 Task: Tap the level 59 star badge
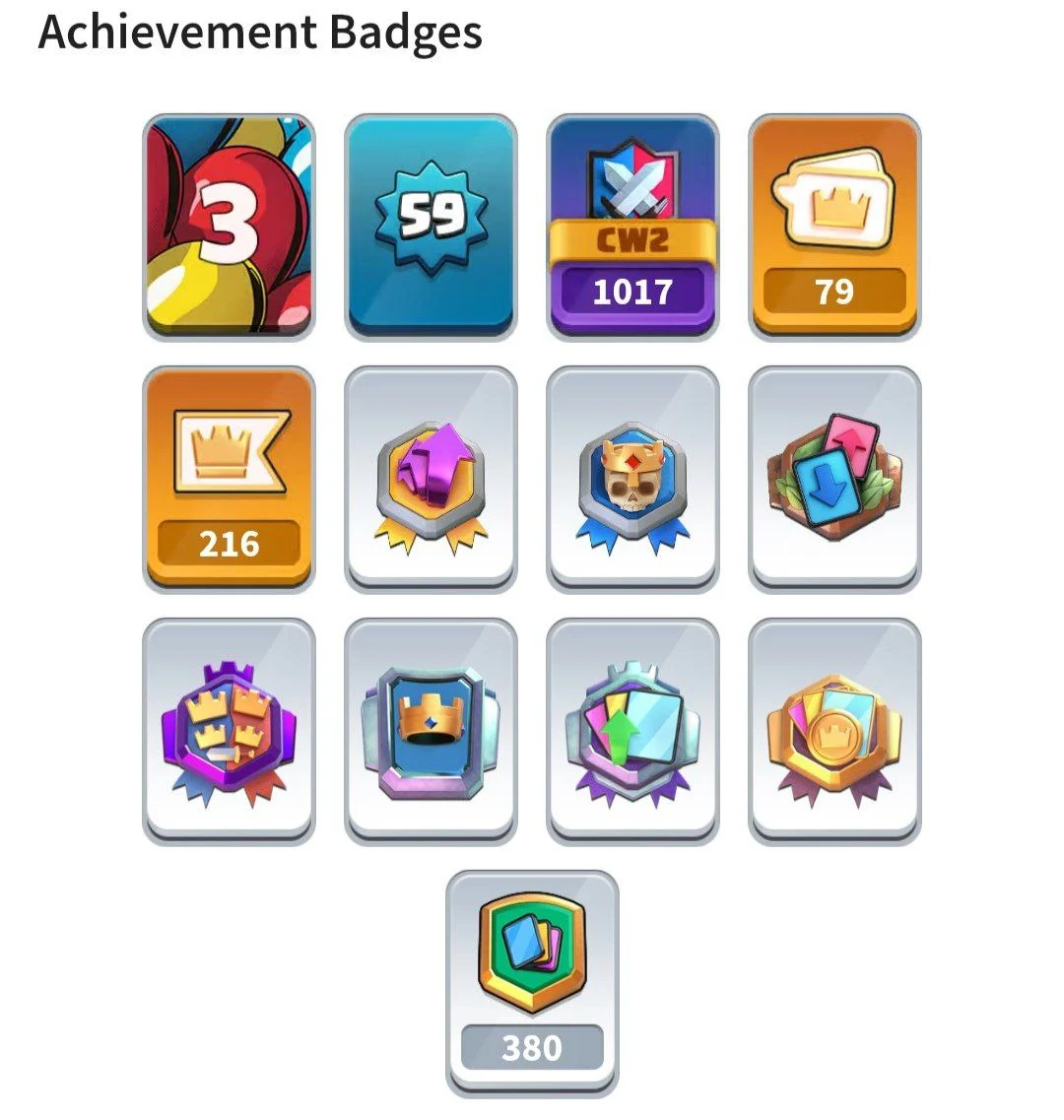pos(431,227)
